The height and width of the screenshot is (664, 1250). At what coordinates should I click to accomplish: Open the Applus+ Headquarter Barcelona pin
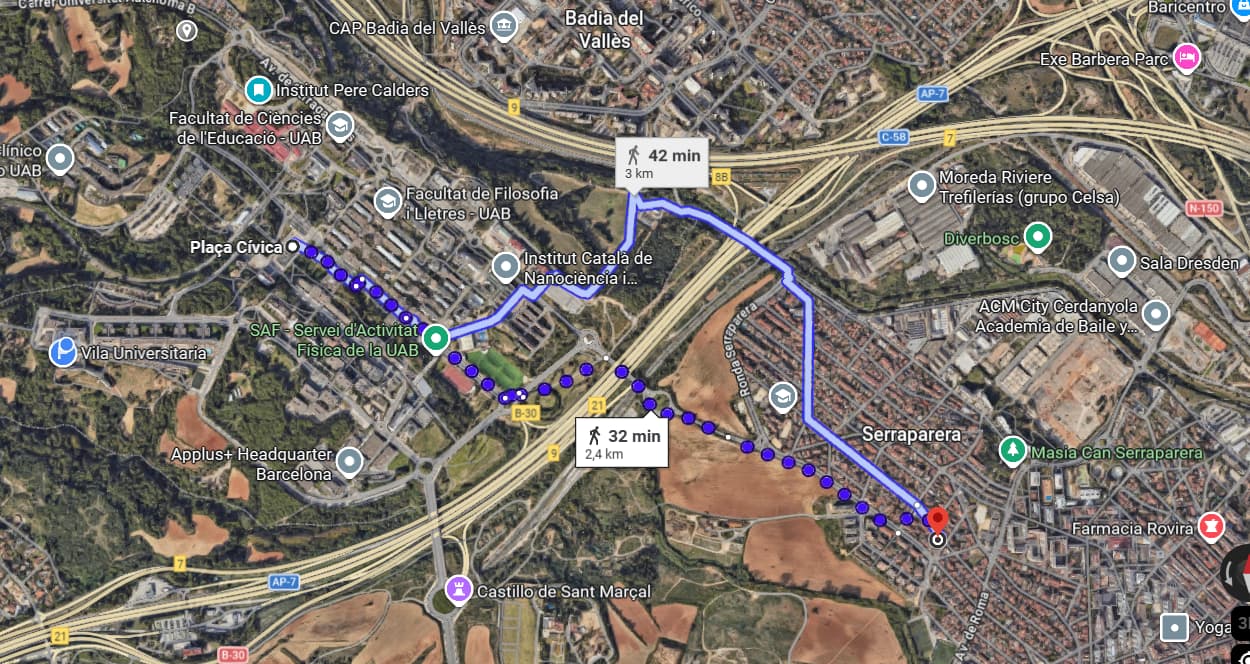pyautogui.click(x=349, y=462)
